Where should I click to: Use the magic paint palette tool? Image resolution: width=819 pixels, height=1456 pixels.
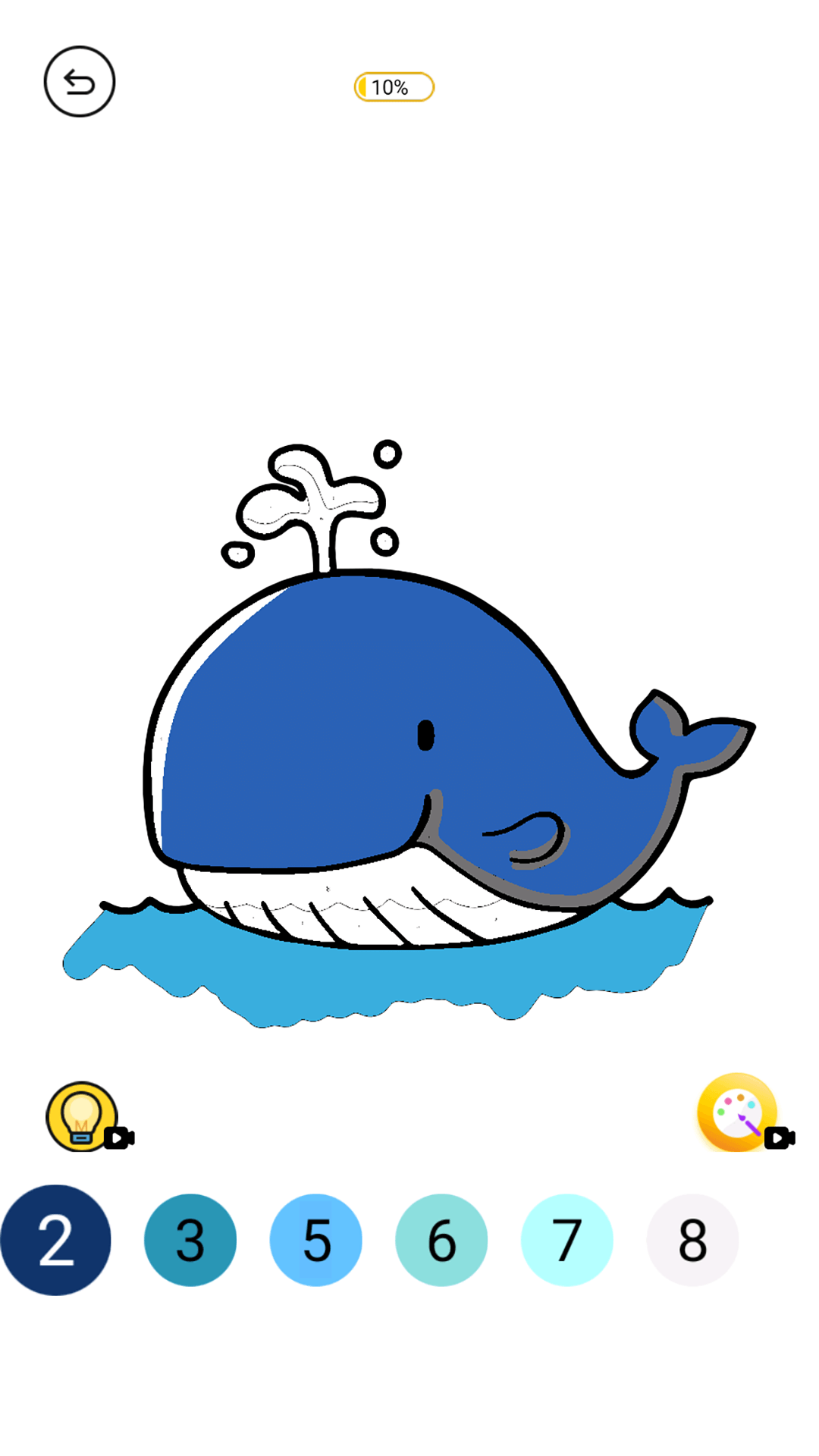[737, 1113]
